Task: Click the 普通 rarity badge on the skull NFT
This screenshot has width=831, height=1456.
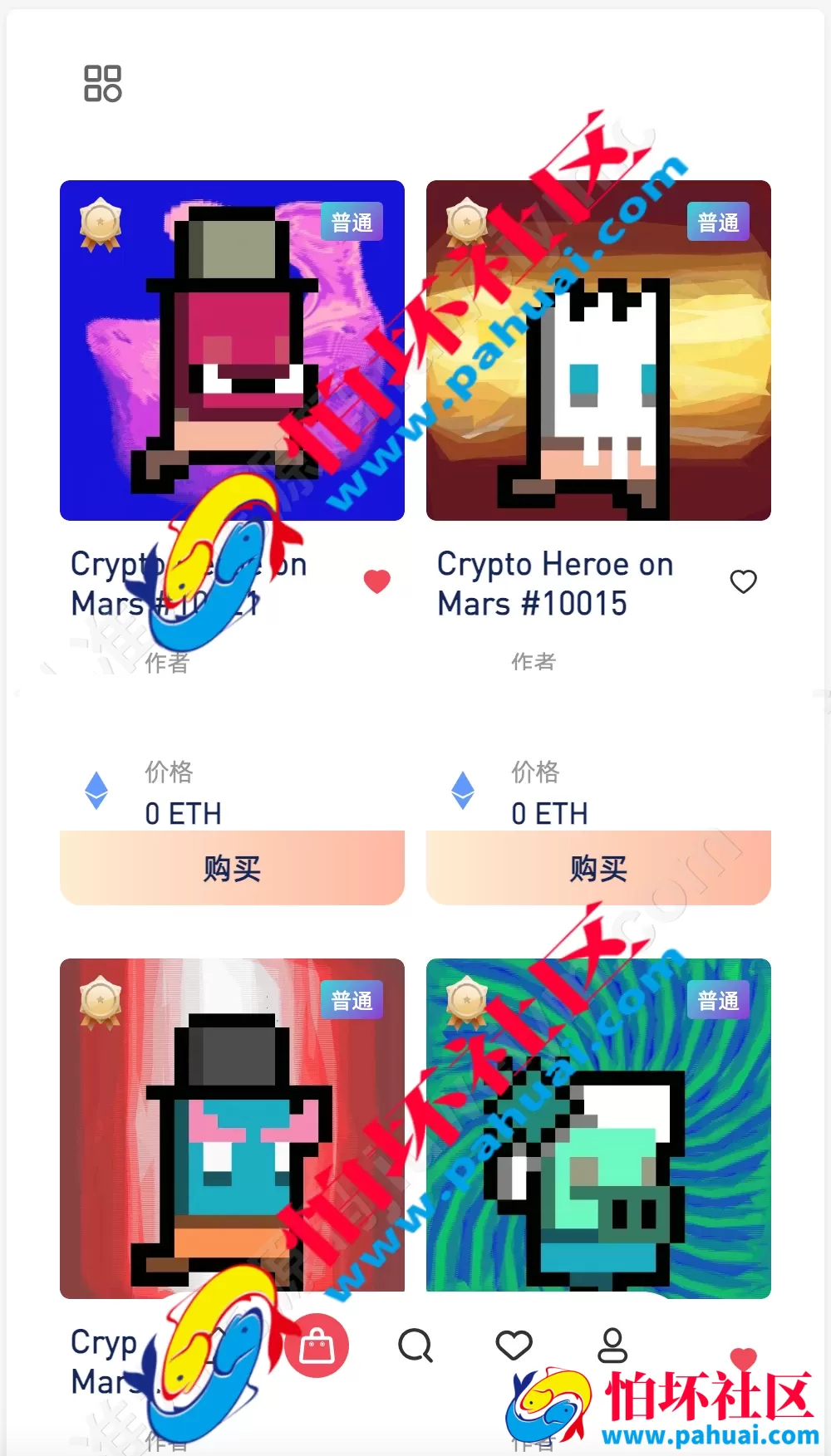Action: [x=718, y=222]
